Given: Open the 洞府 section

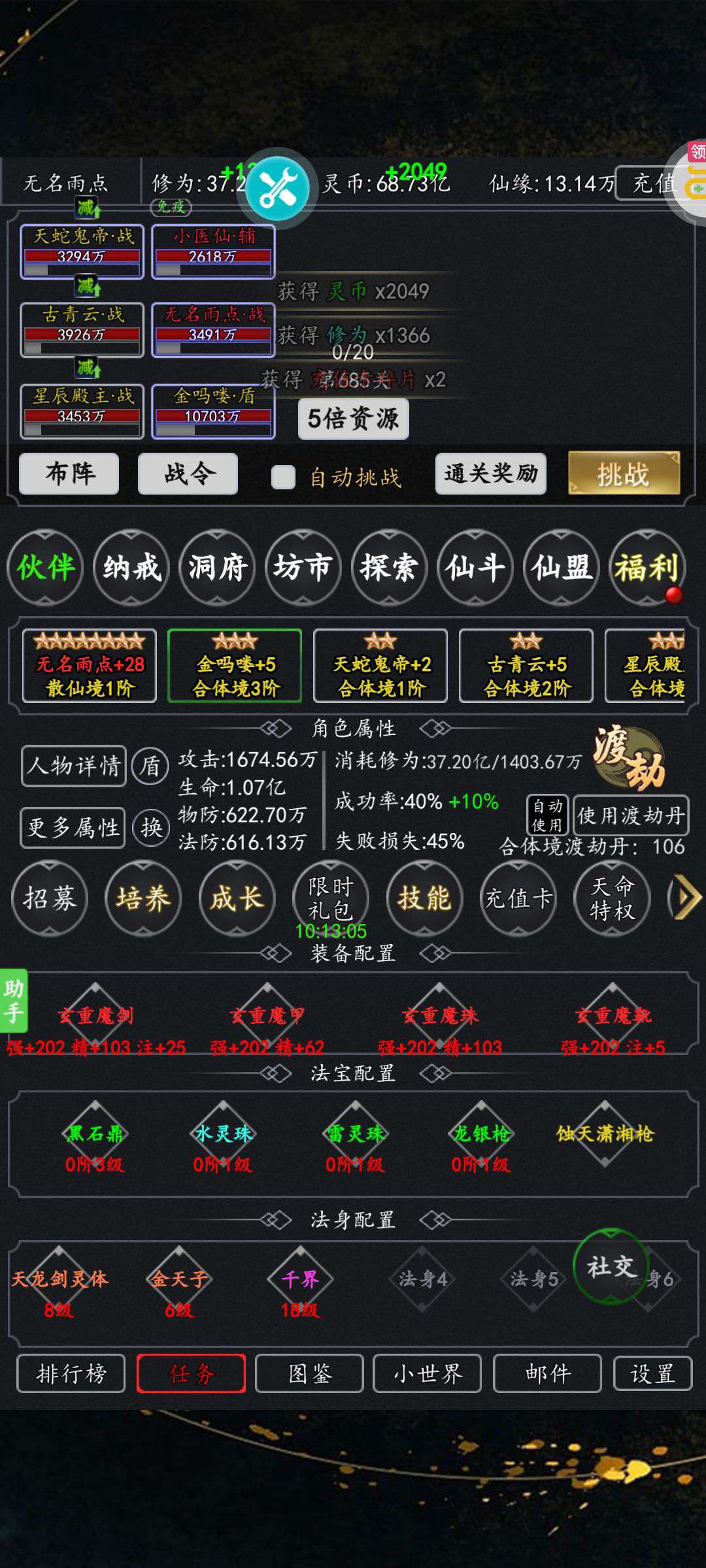Looking at the screenshot, I should [x=217, y=568].
